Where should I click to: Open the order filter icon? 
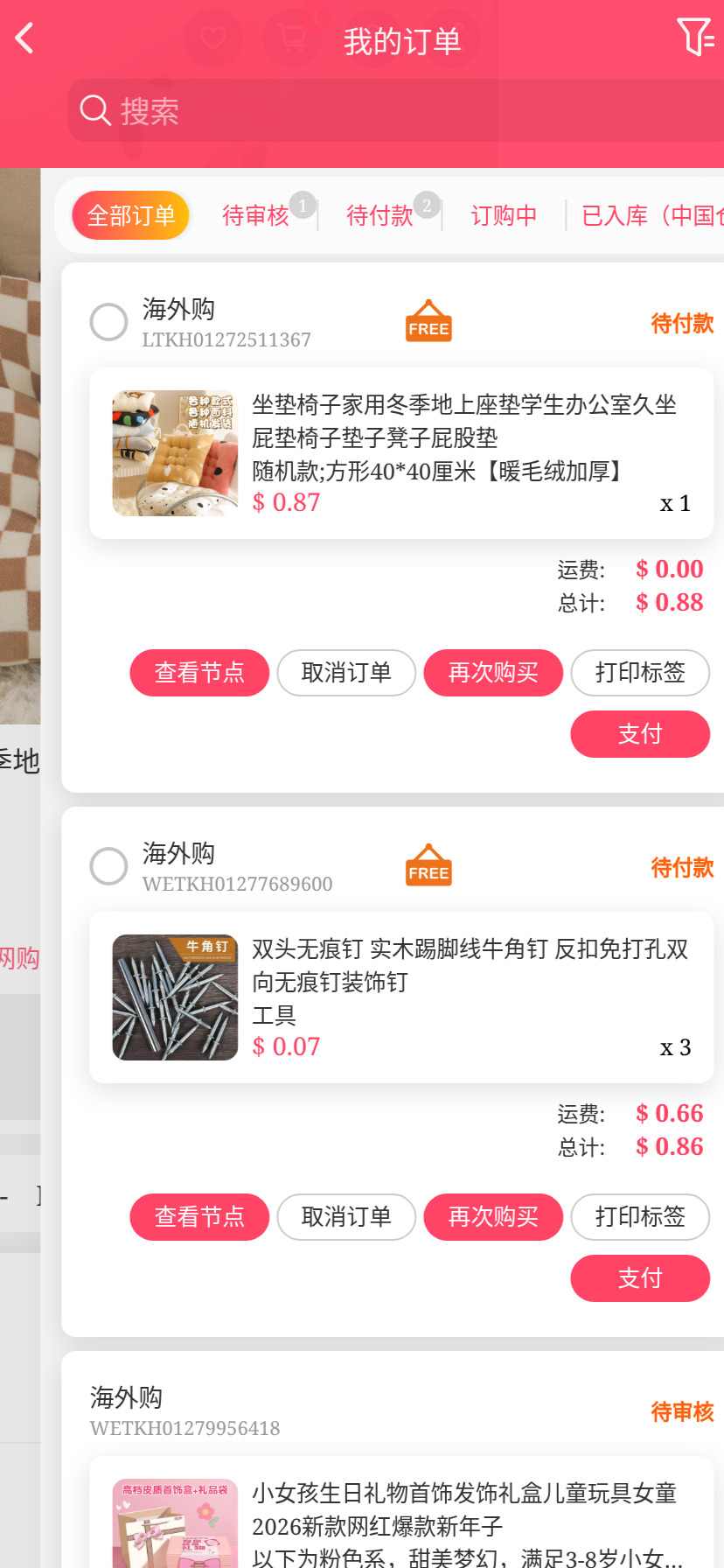[695, 37]
